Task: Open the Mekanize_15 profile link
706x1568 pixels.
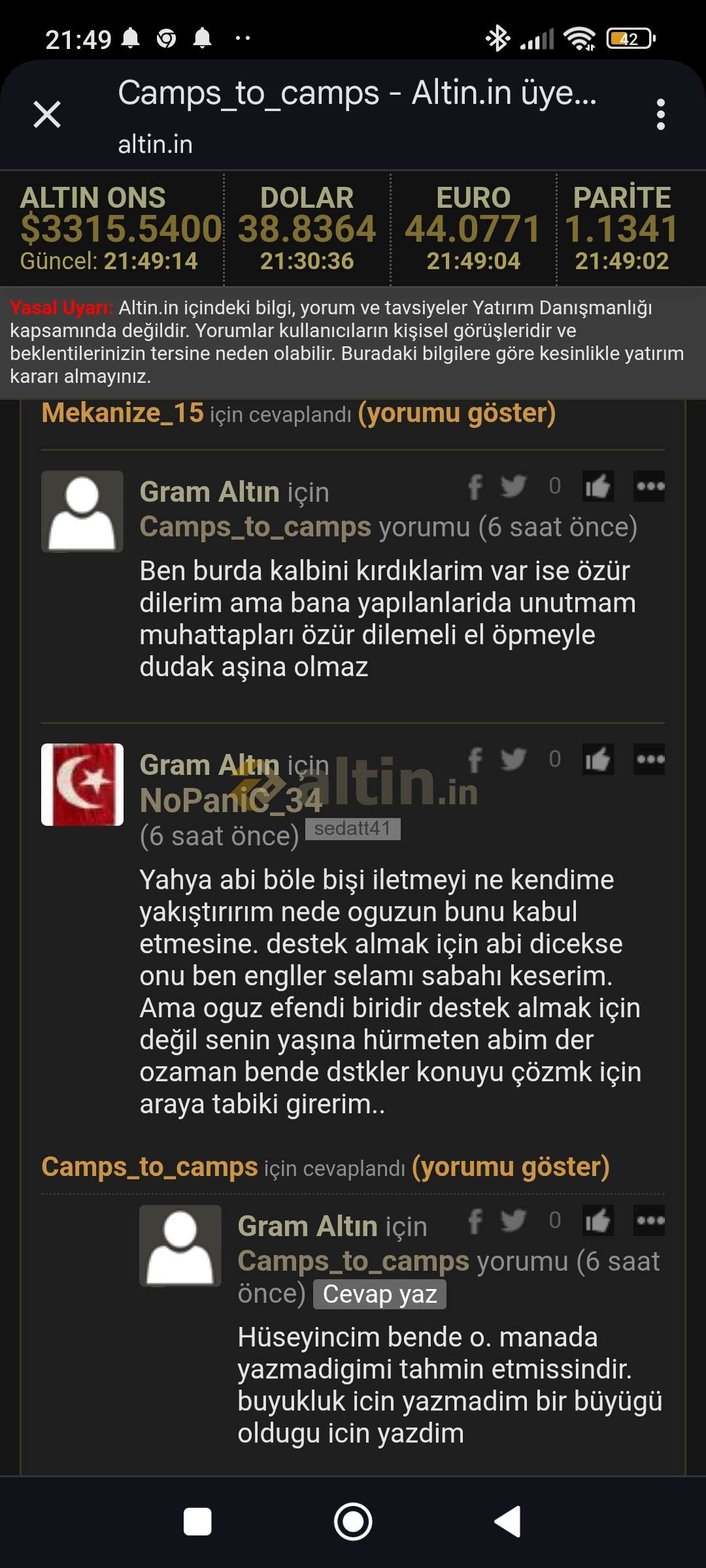Action: point(122,413)
